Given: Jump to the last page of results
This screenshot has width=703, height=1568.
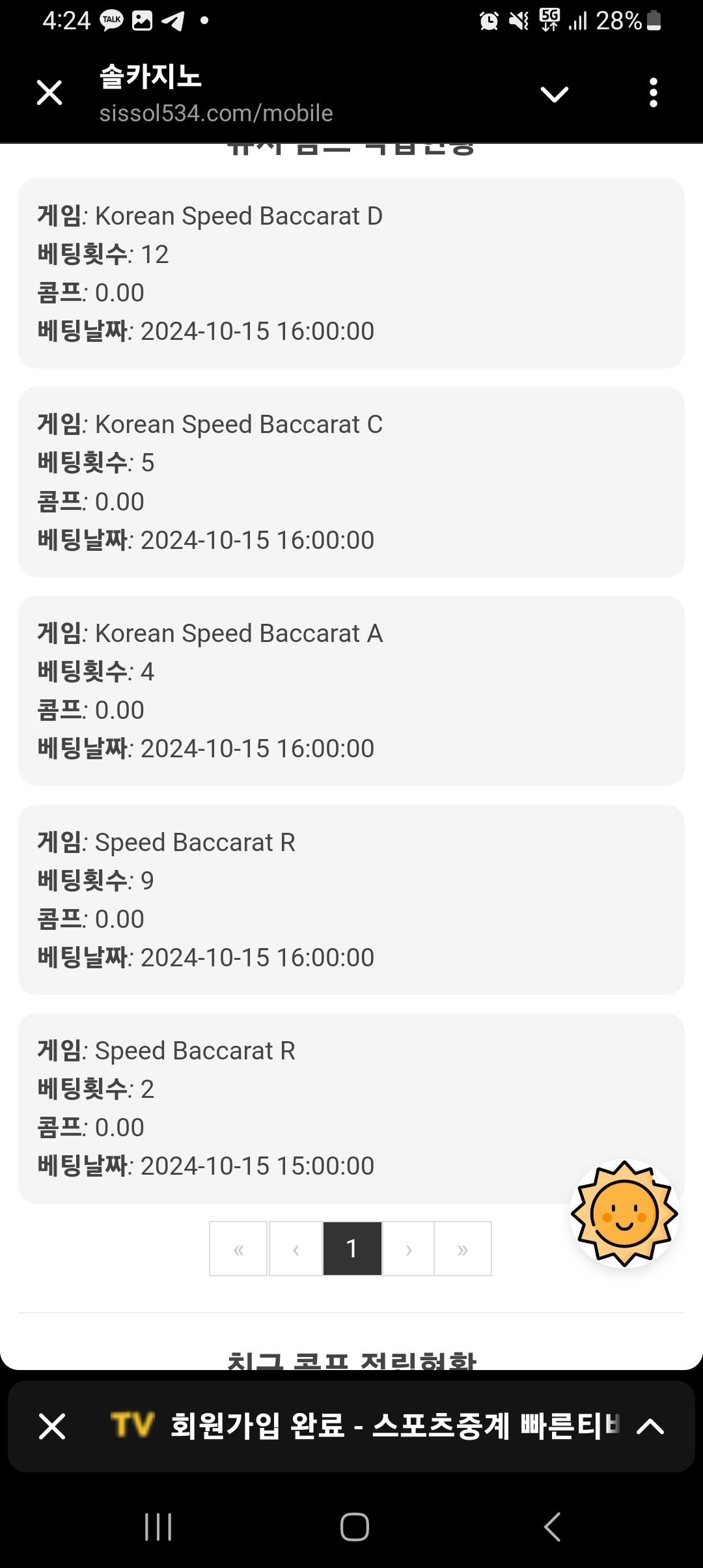Looking at the screenshot, I should pyautogui.click(x=463, y=1248).
